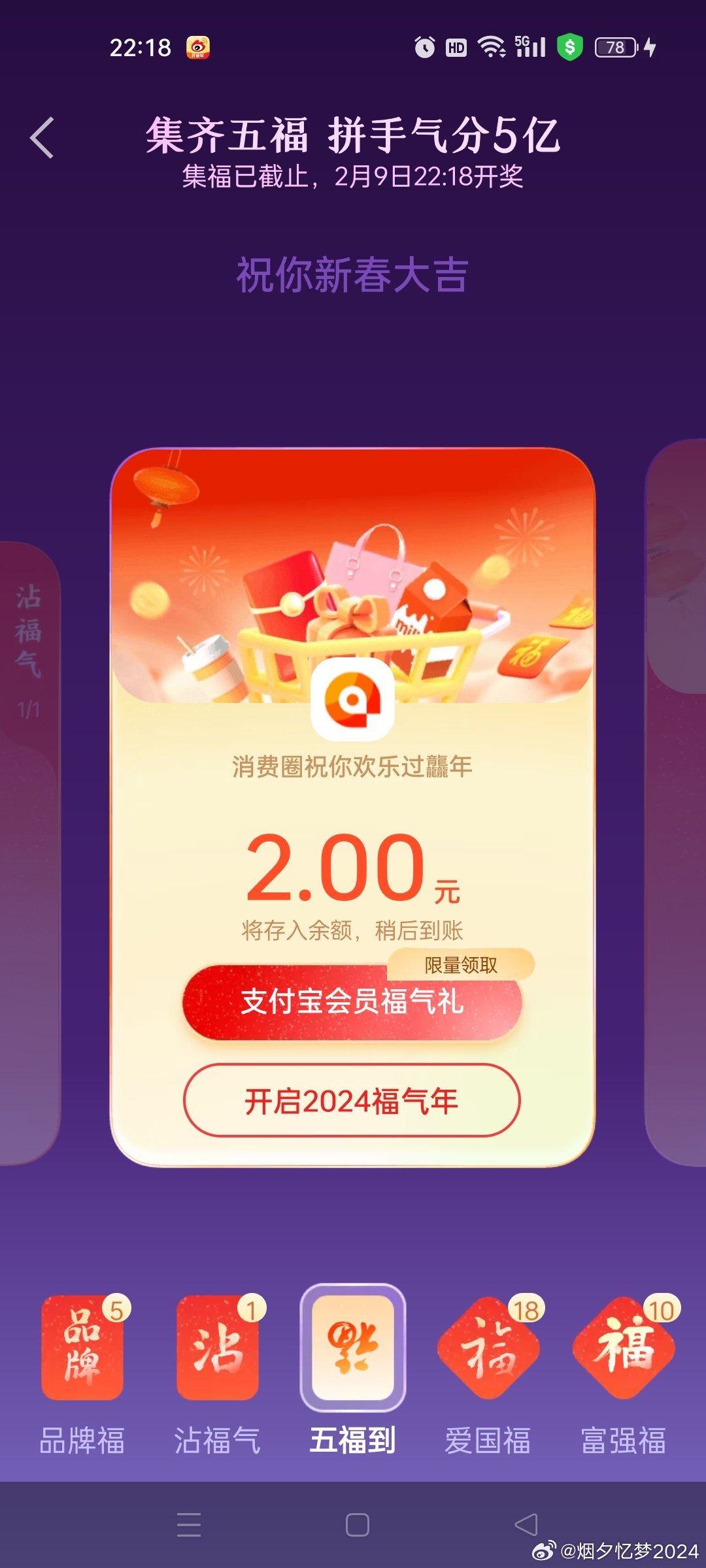Tap the system home button
Image resolution: width=706 pixels, height=1568 pixels.
(x=358, y=1525)
